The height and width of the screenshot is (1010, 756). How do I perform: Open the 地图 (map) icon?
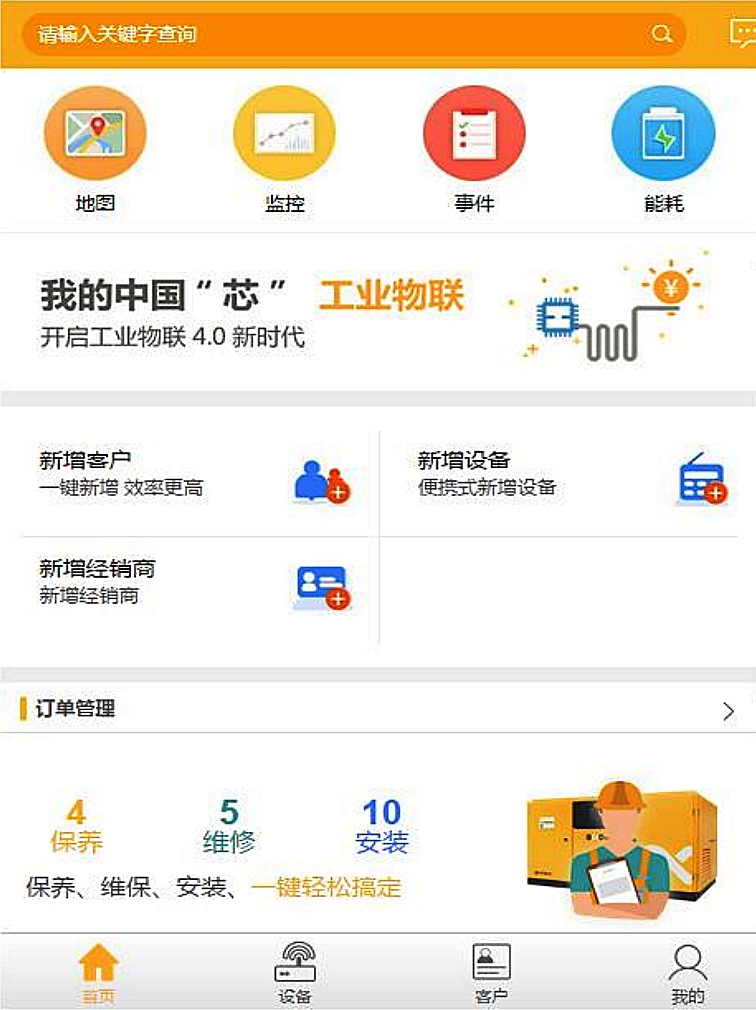click(x=96, y=132)
